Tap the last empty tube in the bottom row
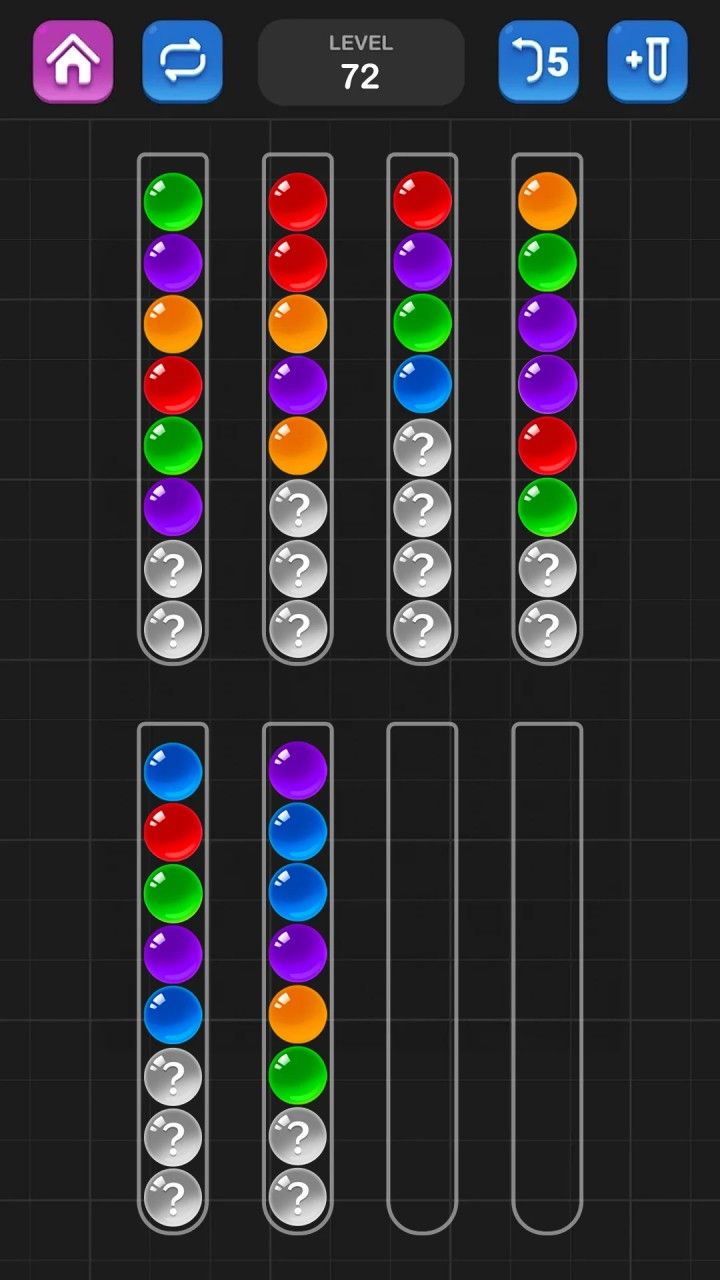This screenshot has height=1280, width=720. point(547,977)
